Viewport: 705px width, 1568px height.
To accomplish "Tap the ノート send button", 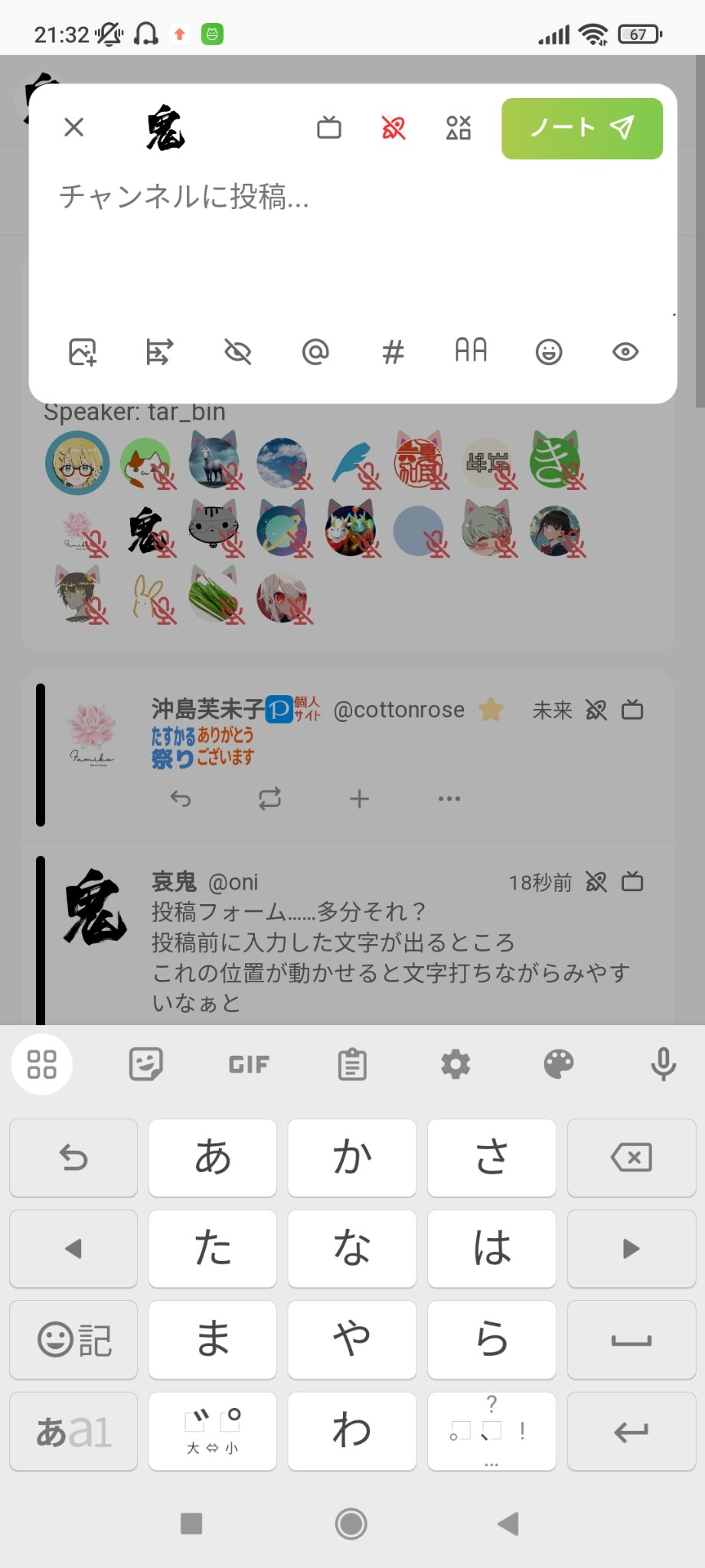I will pyautogui.click(x=582, y=129).
